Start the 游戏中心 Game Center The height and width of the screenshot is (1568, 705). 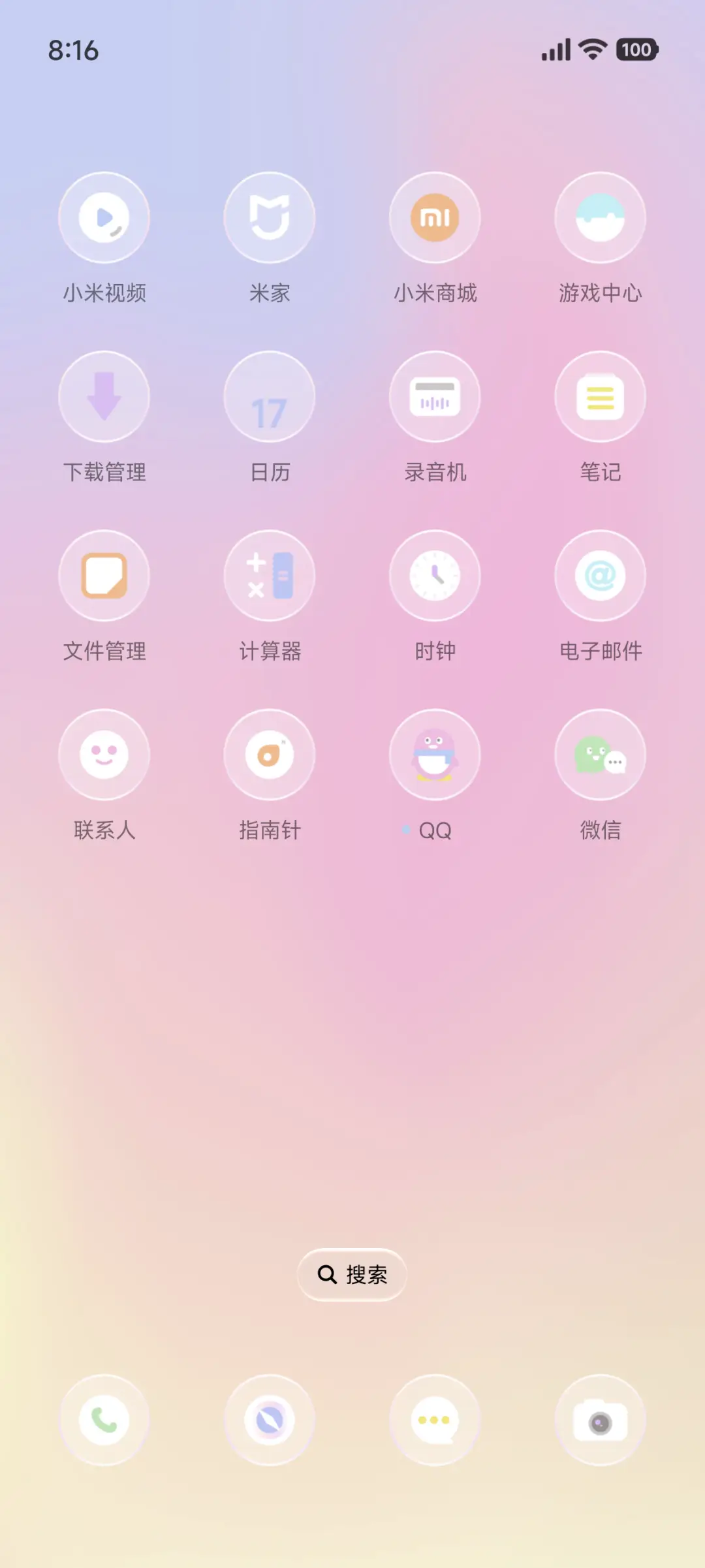(x=600, y=219)
